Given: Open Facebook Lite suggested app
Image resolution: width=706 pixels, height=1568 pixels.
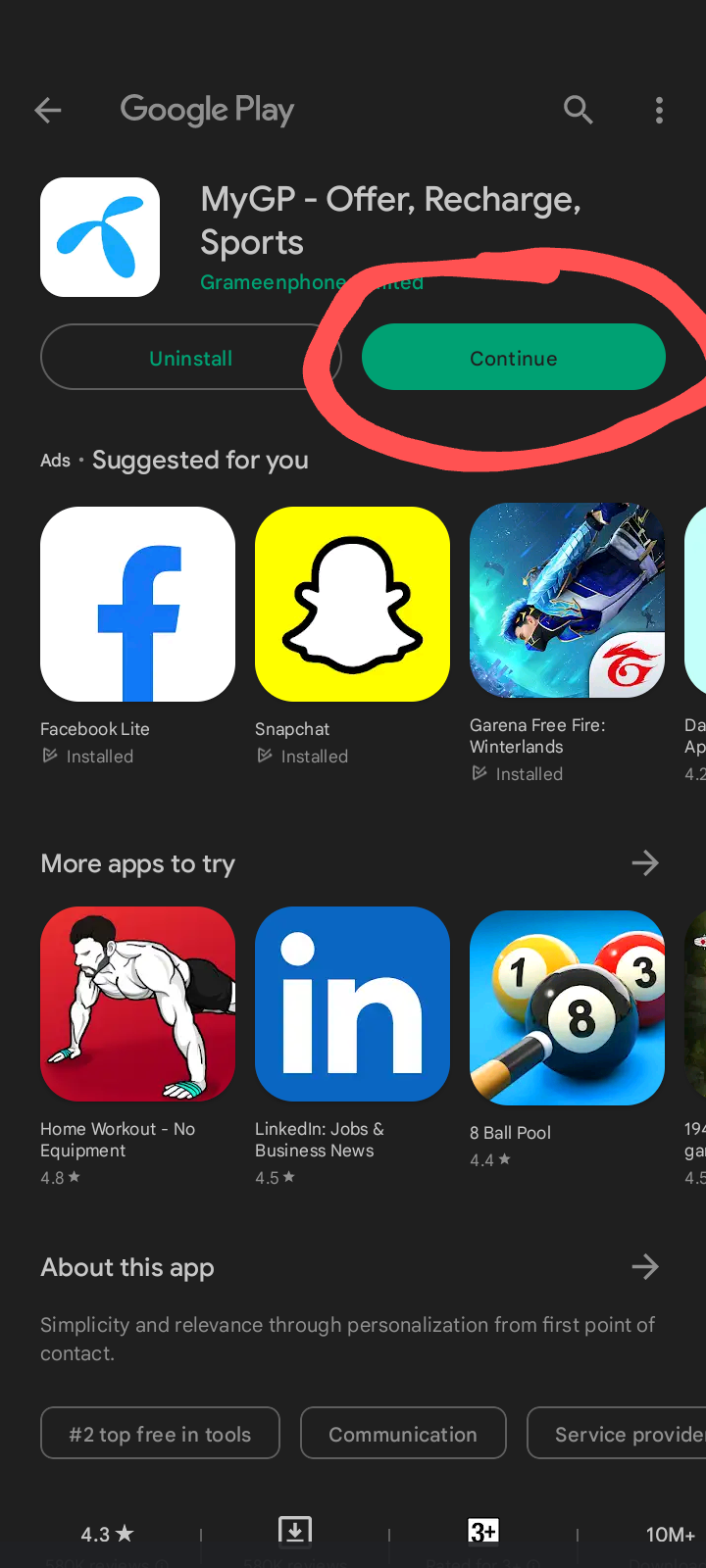Looking at the screenshot, I should coord(137,604).
